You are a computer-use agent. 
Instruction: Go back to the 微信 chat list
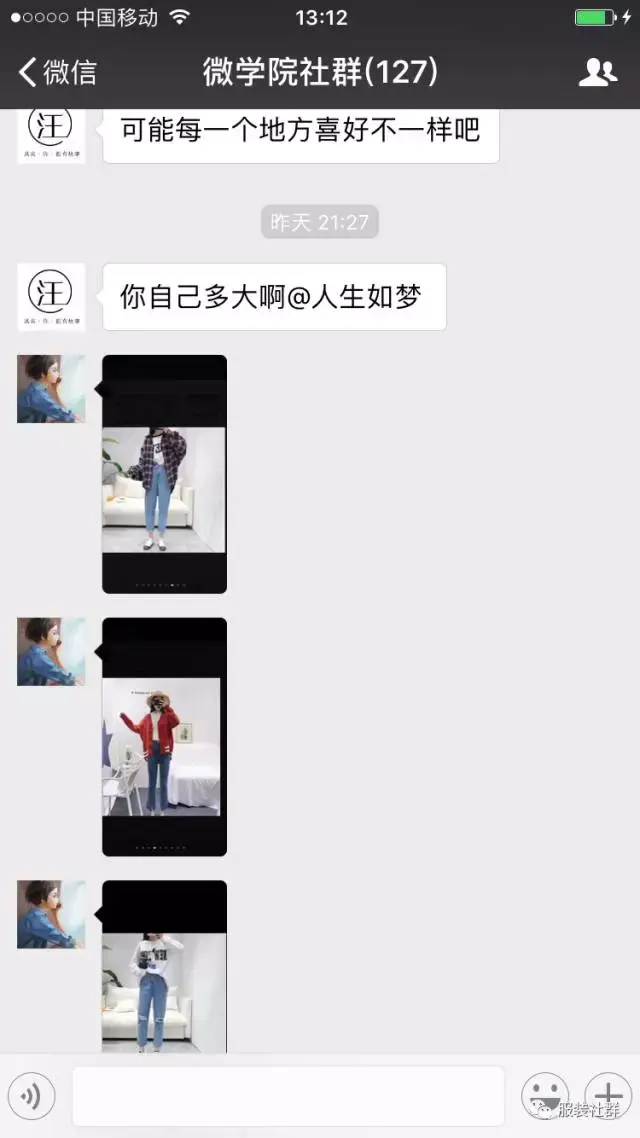(x=57, y=73)
